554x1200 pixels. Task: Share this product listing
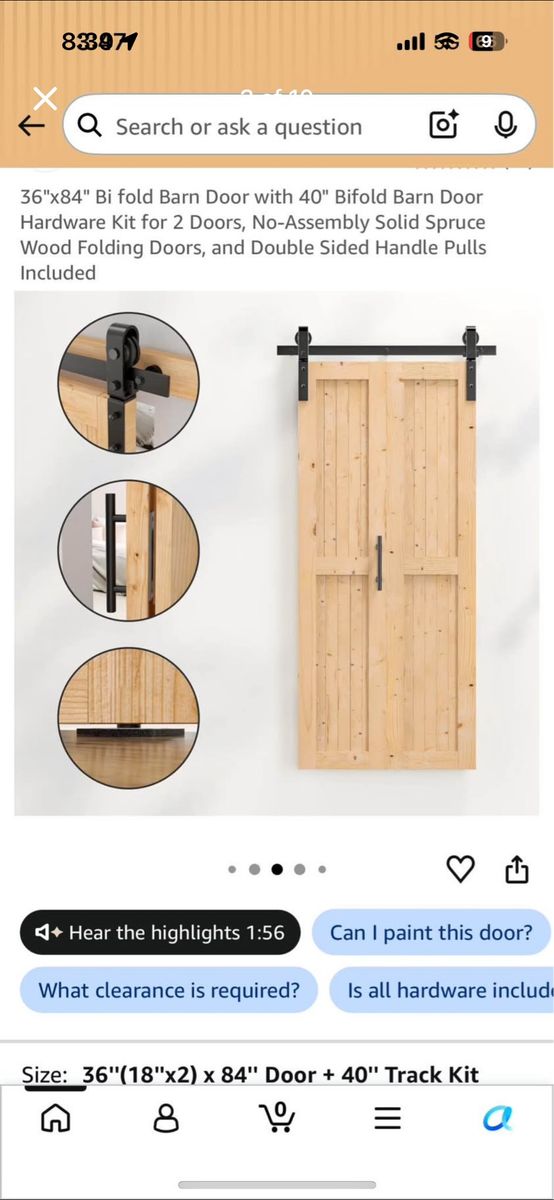coord(516,869)
